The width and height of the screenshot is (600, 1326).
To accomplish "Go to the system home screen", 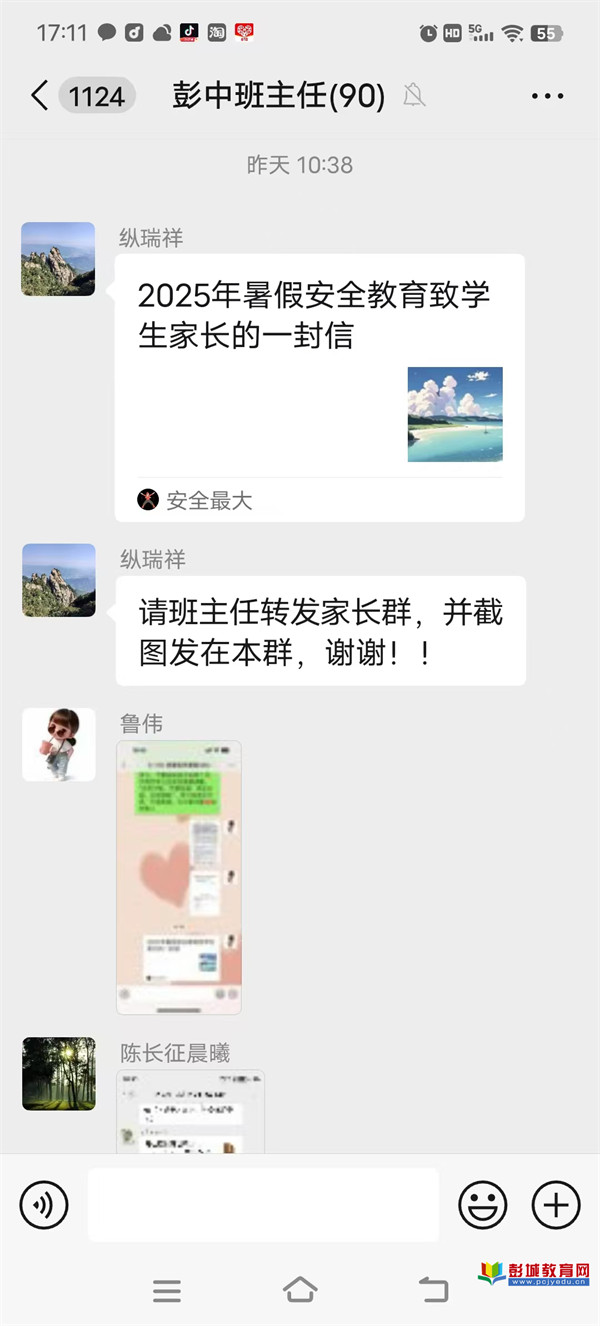I will (300, 1289).
